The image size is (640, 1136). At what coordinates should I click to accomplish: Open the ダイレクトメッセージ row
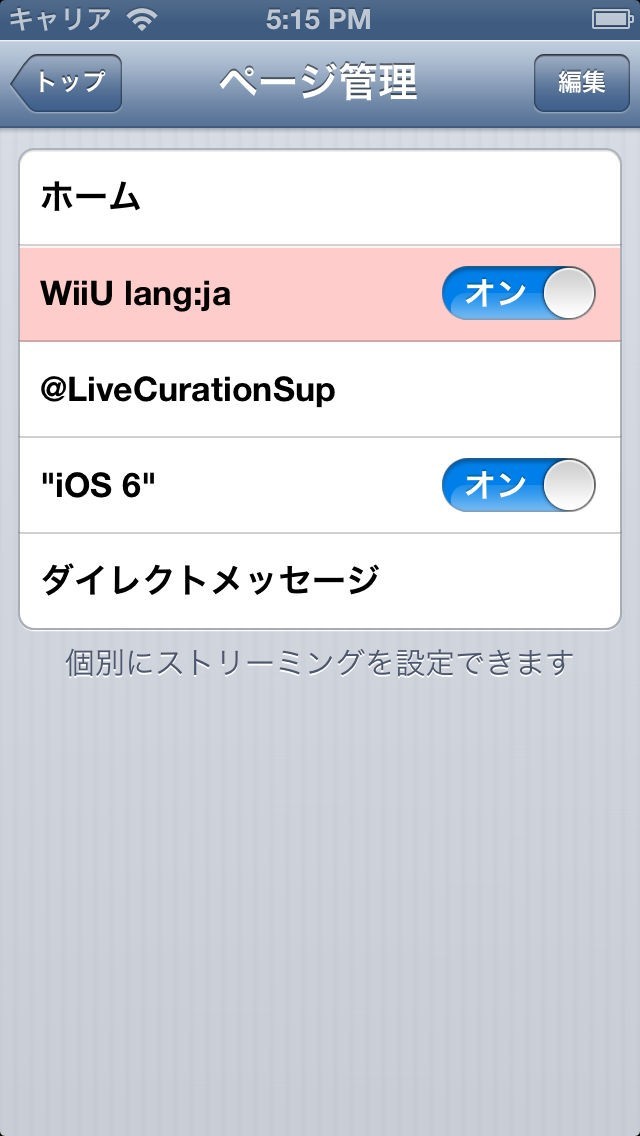click(x=320, y=580)
